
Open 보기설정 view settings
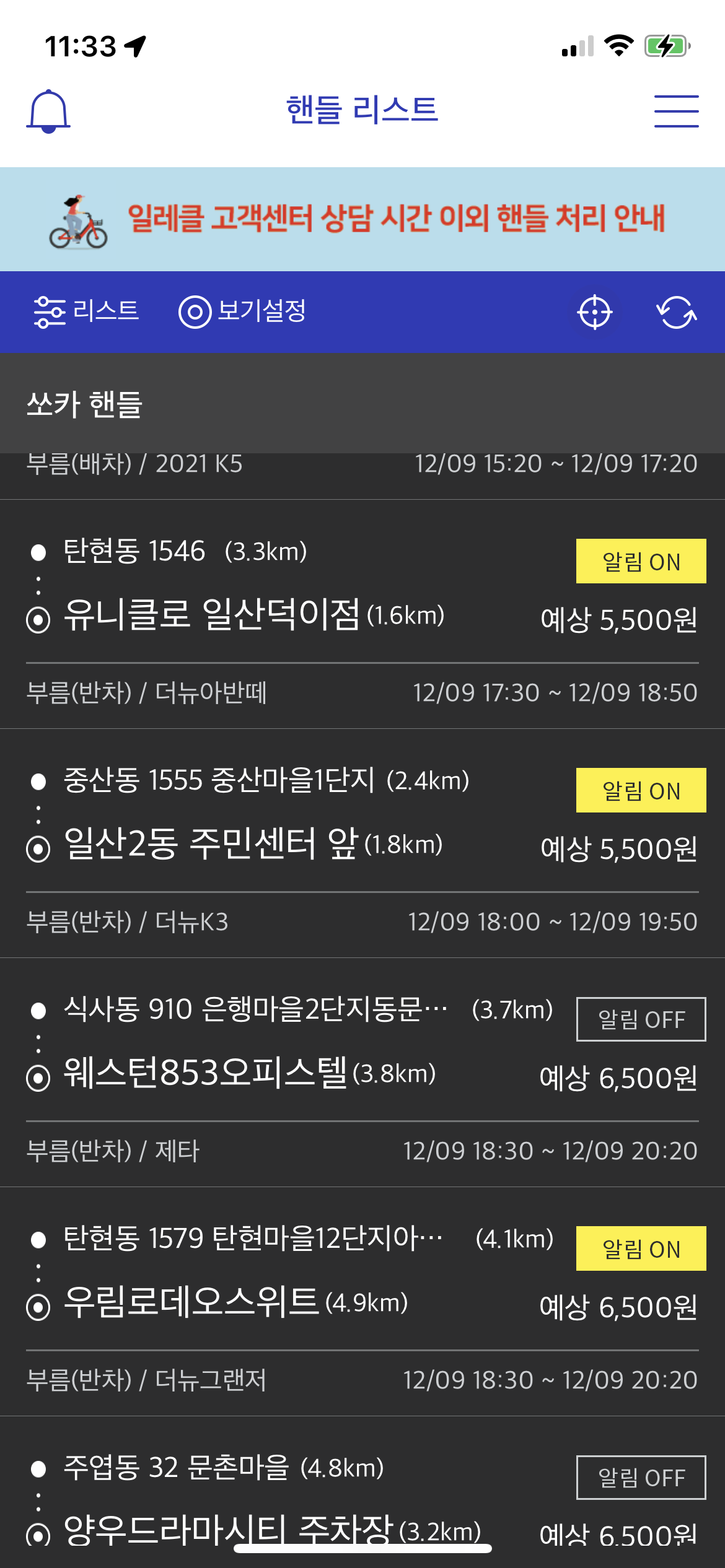tap(242, 311)
